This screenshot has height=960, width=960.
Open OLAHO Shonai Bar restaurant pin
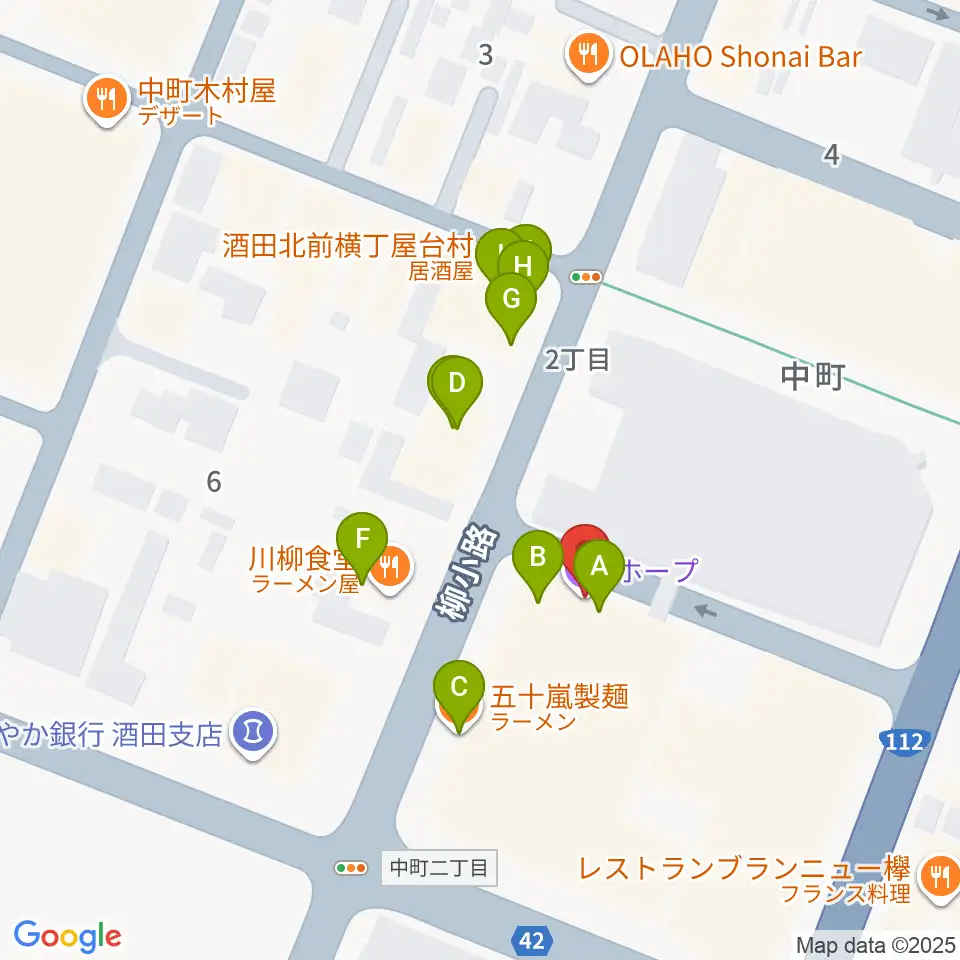[x=588, y=56]
